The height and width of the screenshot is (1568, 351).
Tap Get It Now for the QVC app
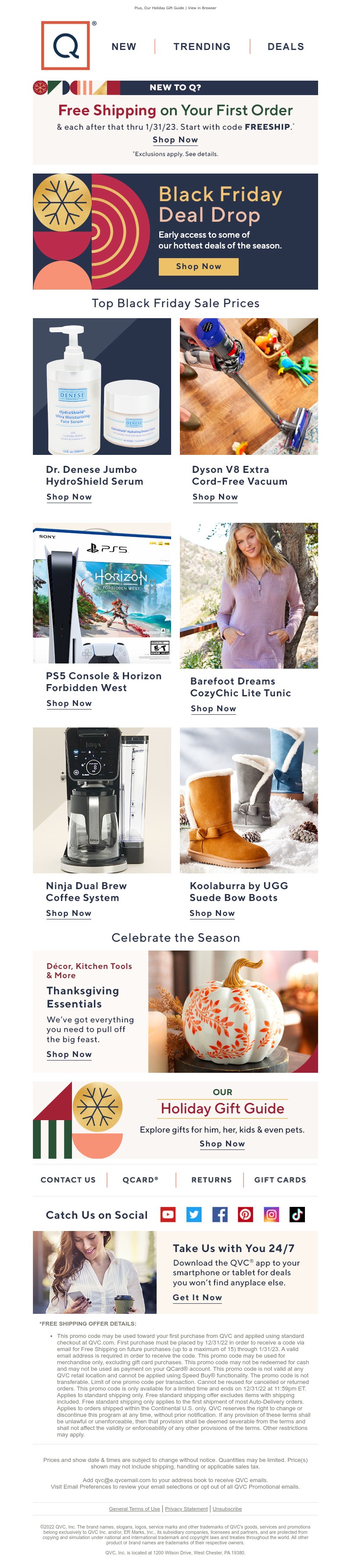tap(197, 1297)
